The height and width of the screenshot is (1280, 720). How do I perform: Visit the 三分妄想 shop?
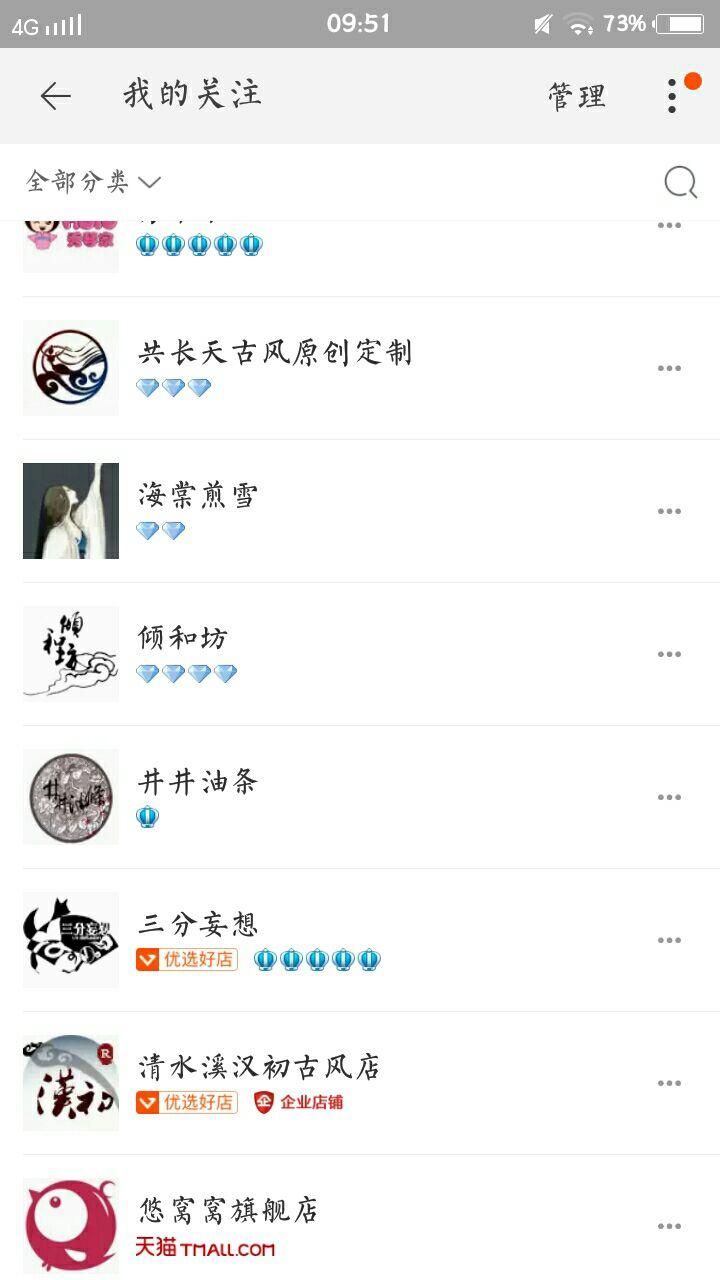click(x=198, y=925)
